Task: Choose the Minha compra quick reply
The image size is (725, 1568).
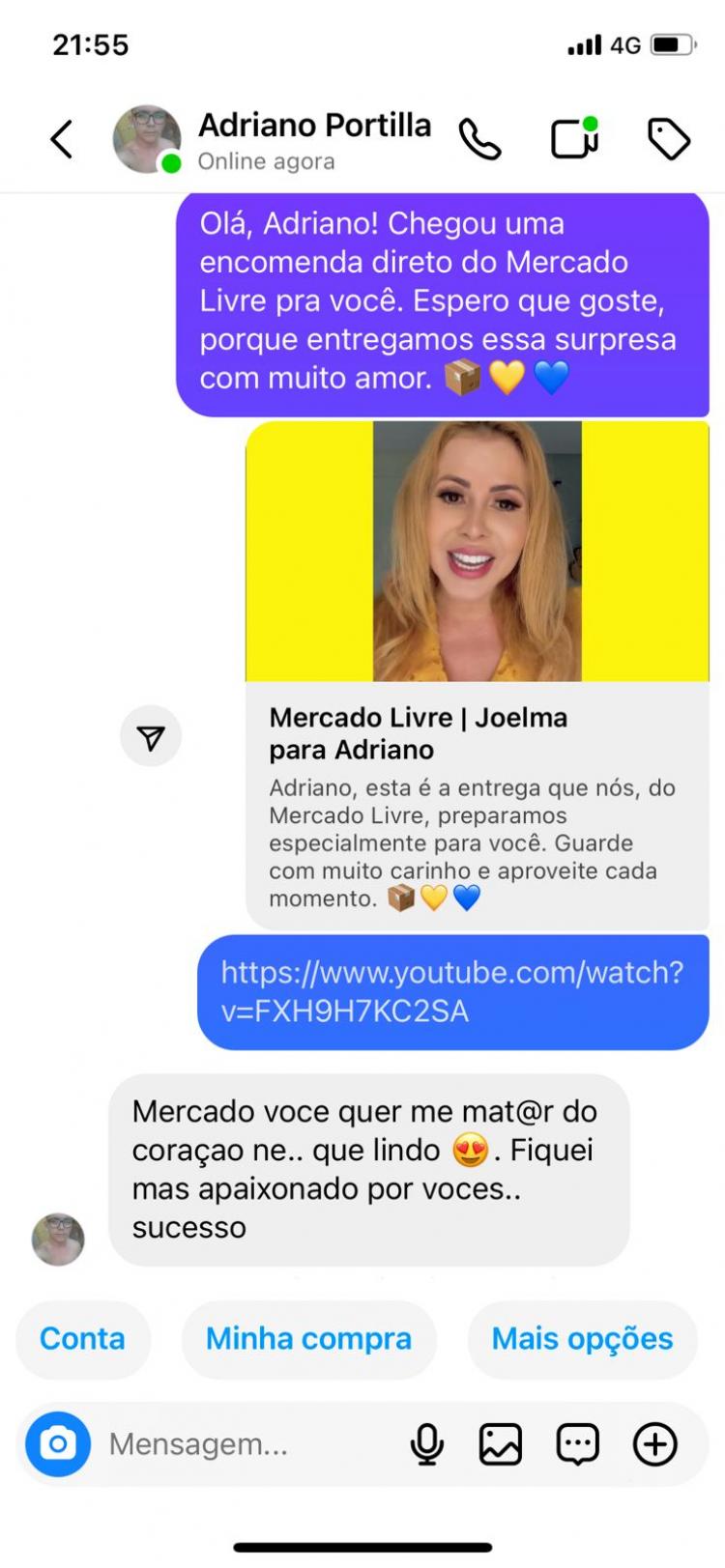Action: click(308, 1339)
